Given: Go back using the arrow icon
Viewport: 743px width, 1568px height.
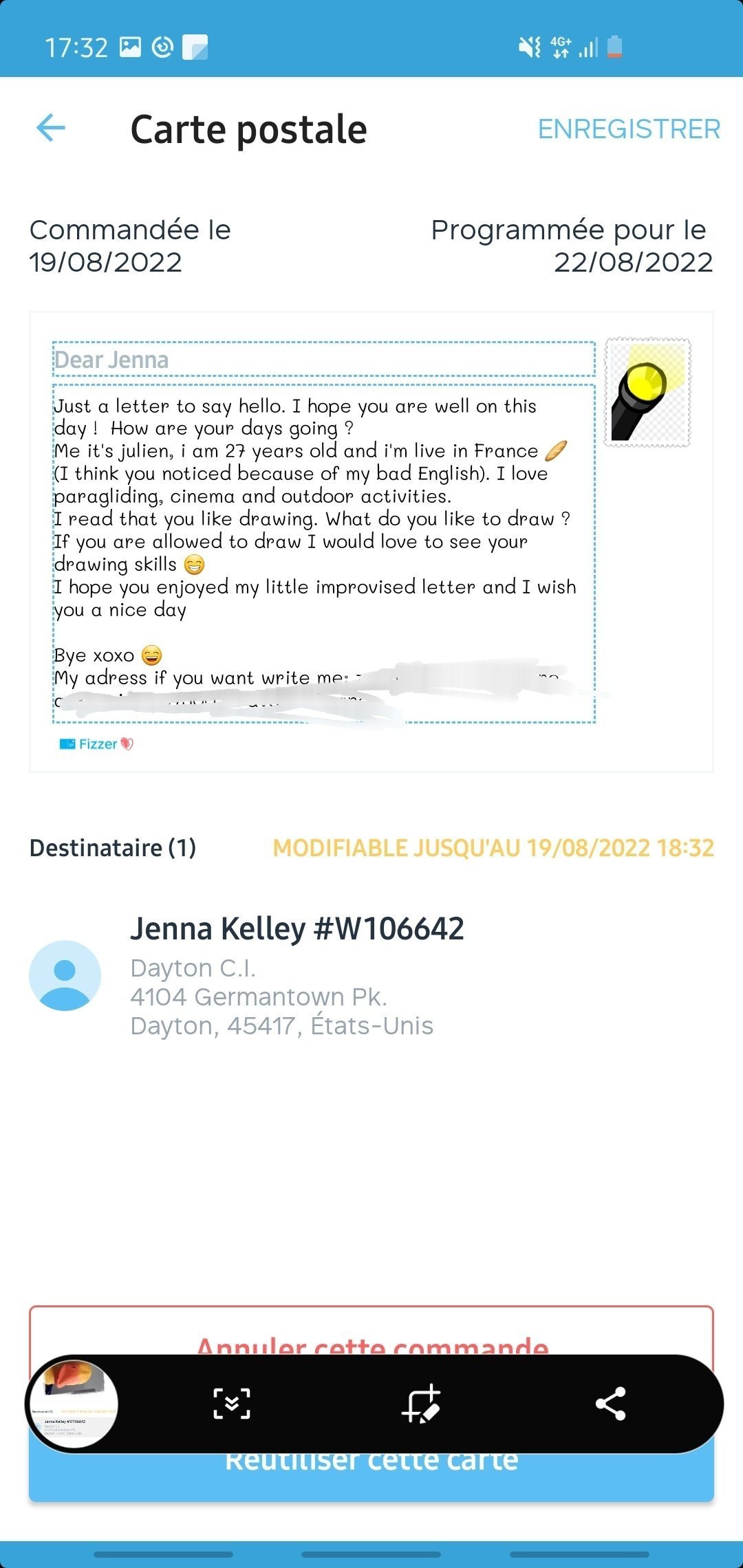Looking at the screenshot, I should tap(51, 128).
